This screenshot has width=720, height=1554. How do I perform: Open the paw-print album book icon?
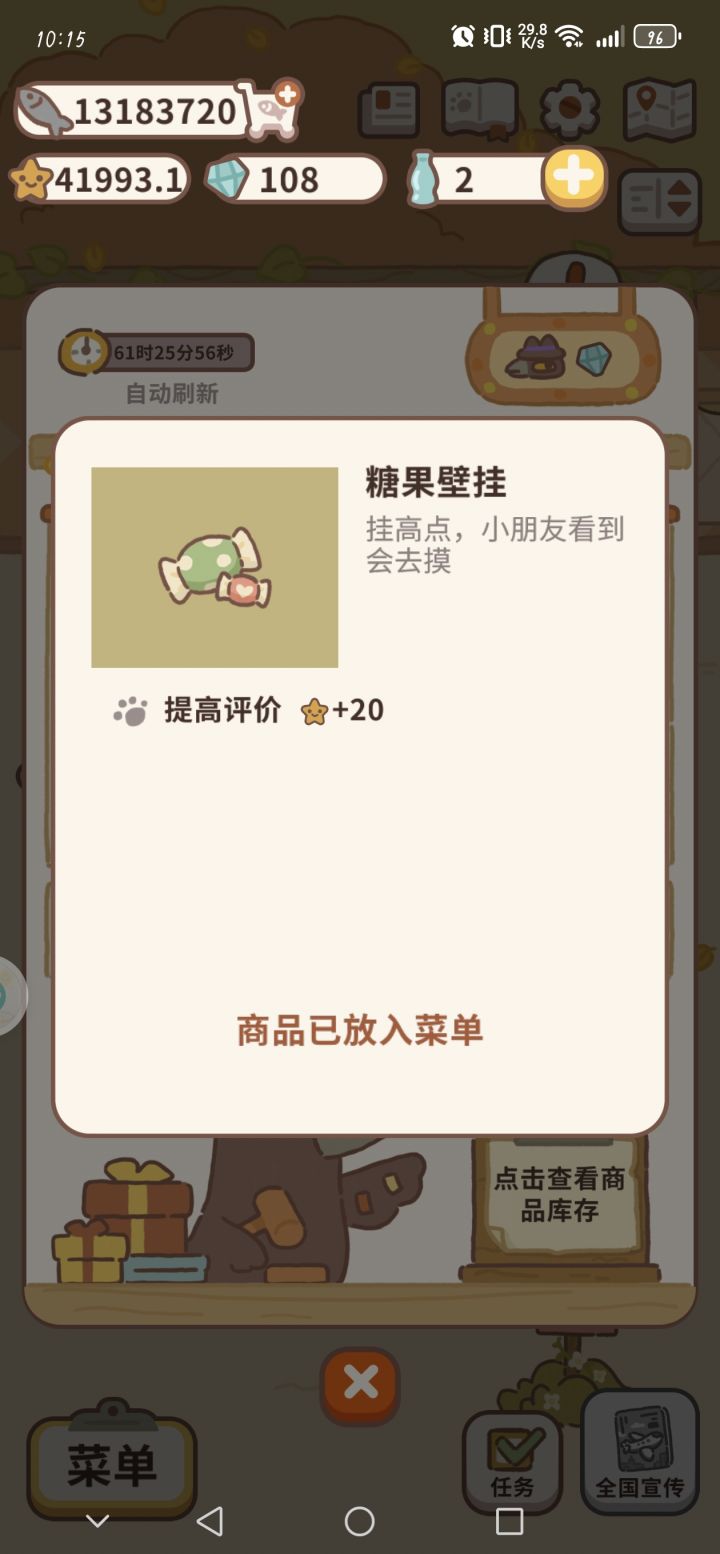tap(478, 112)
